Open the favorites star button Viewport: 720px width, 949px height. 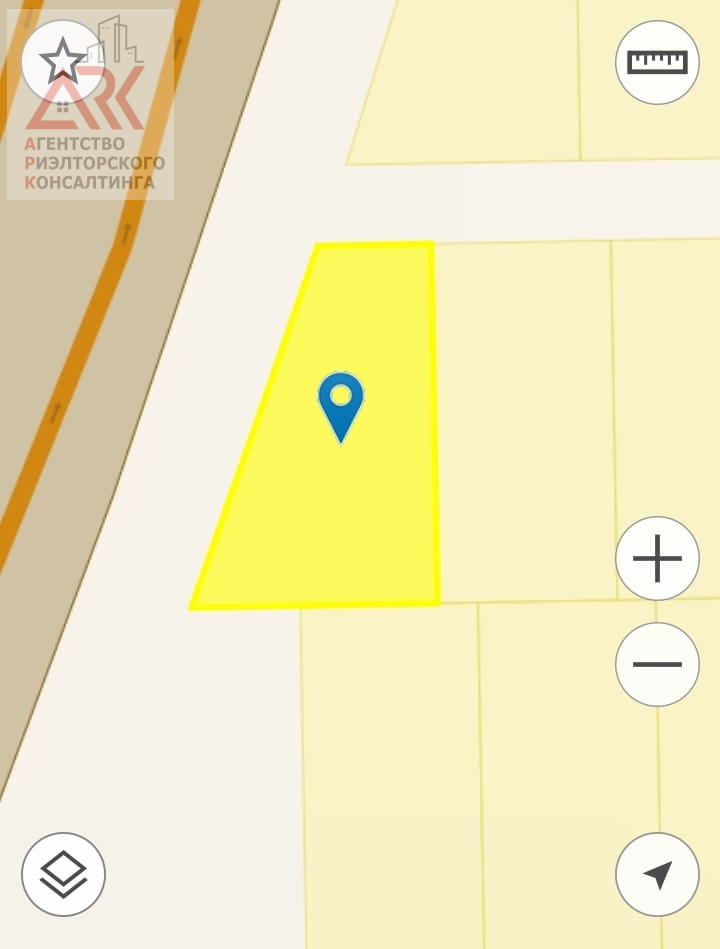(x=62, y=62)
